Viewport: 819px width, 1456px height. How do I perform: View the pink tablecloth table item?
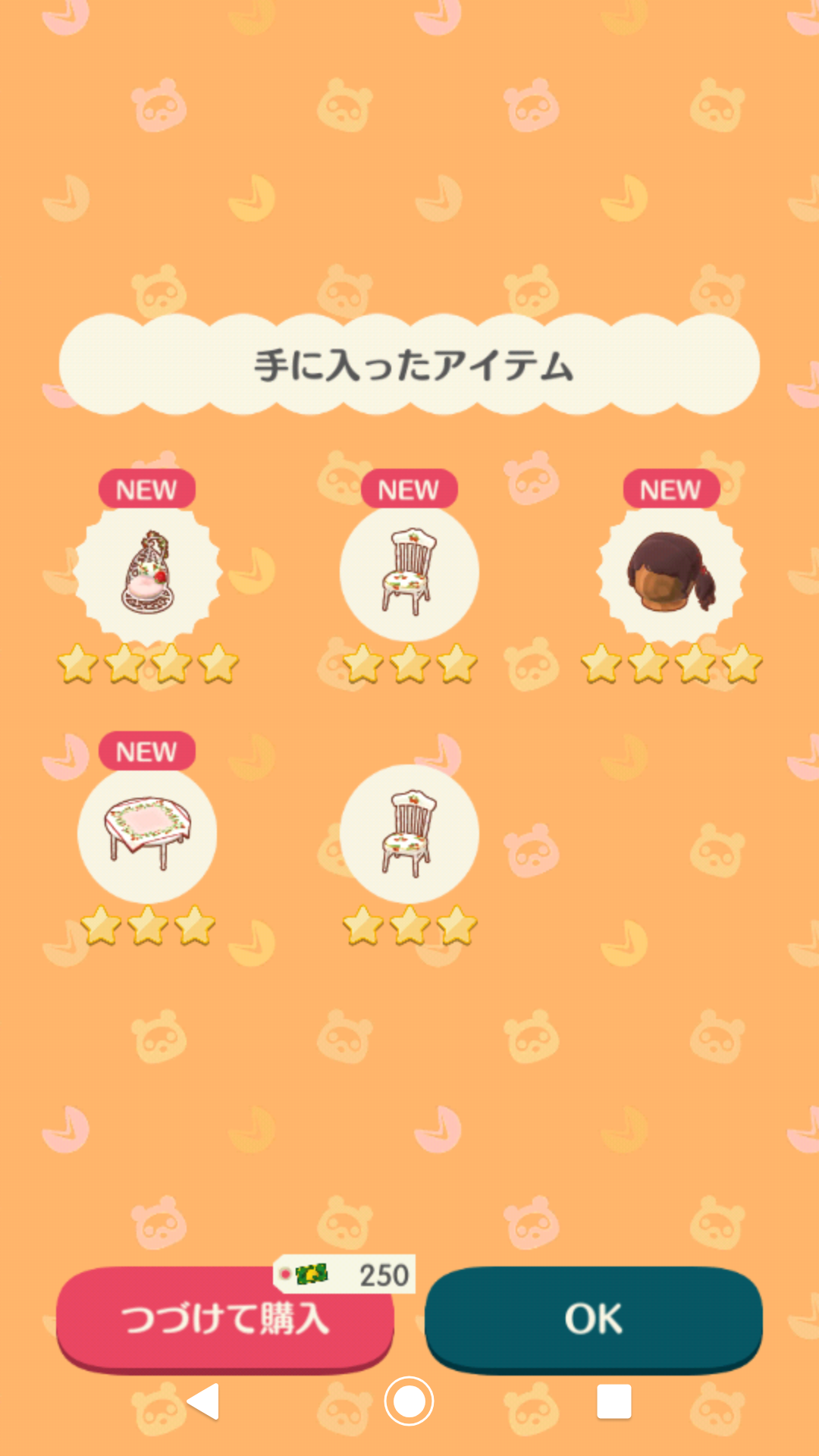point(147,833)
